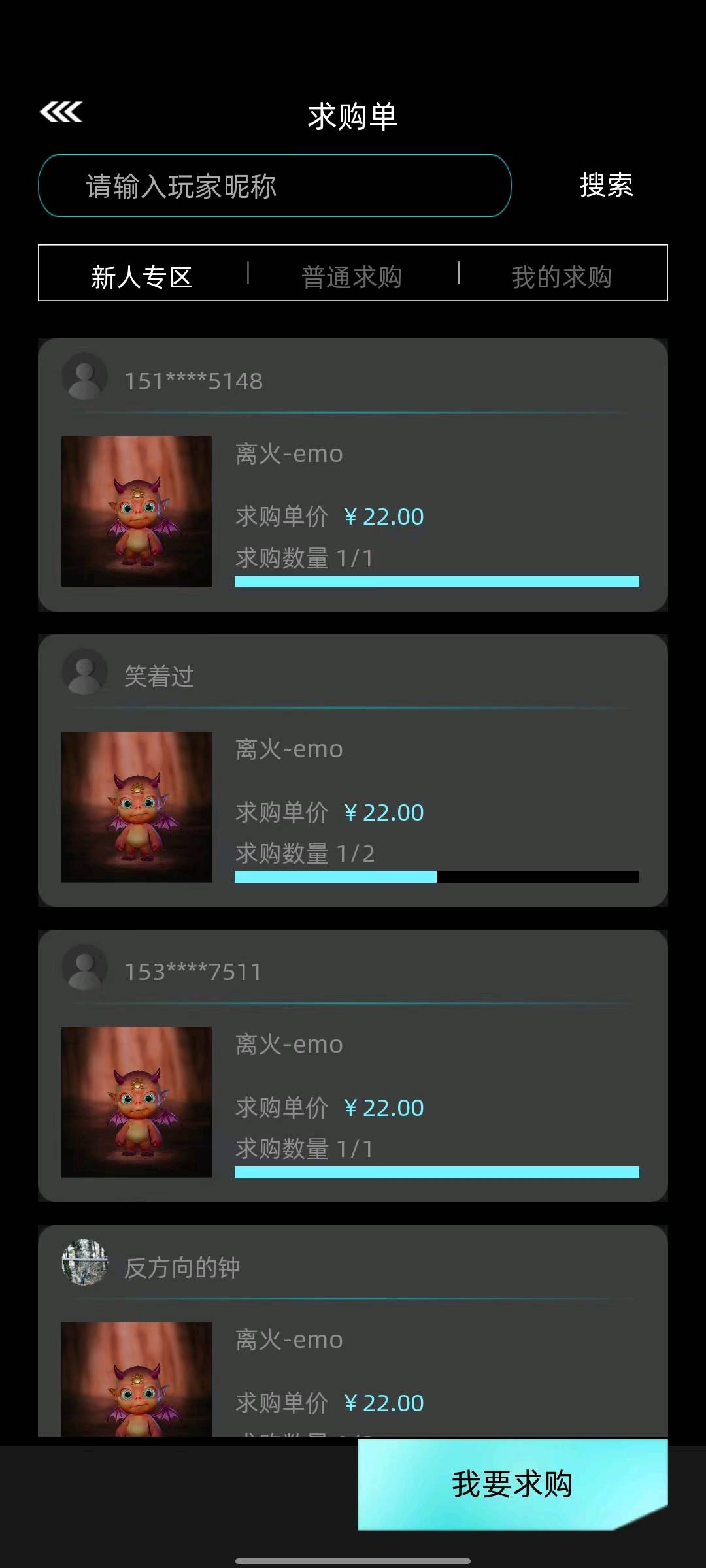Switch to the 普通求购 tab
Image resolution: width=706 pixels, height=1568 pixels.
pyautogui.click(x=352, y=276)
